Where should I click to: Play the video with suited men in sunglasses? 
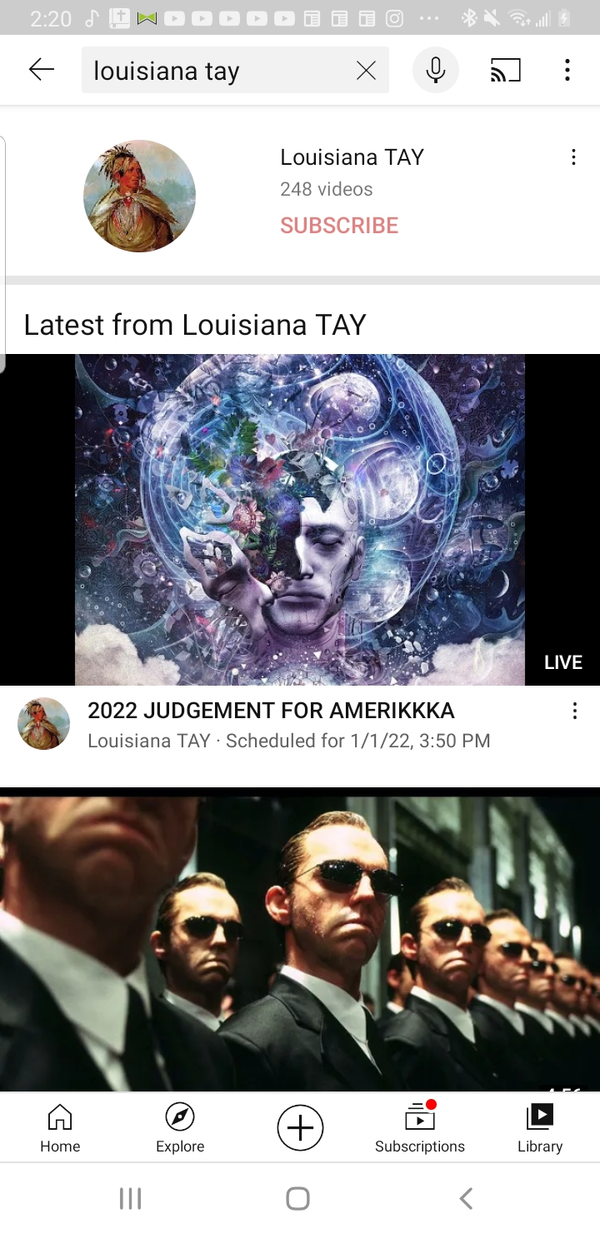coord(300,938)
